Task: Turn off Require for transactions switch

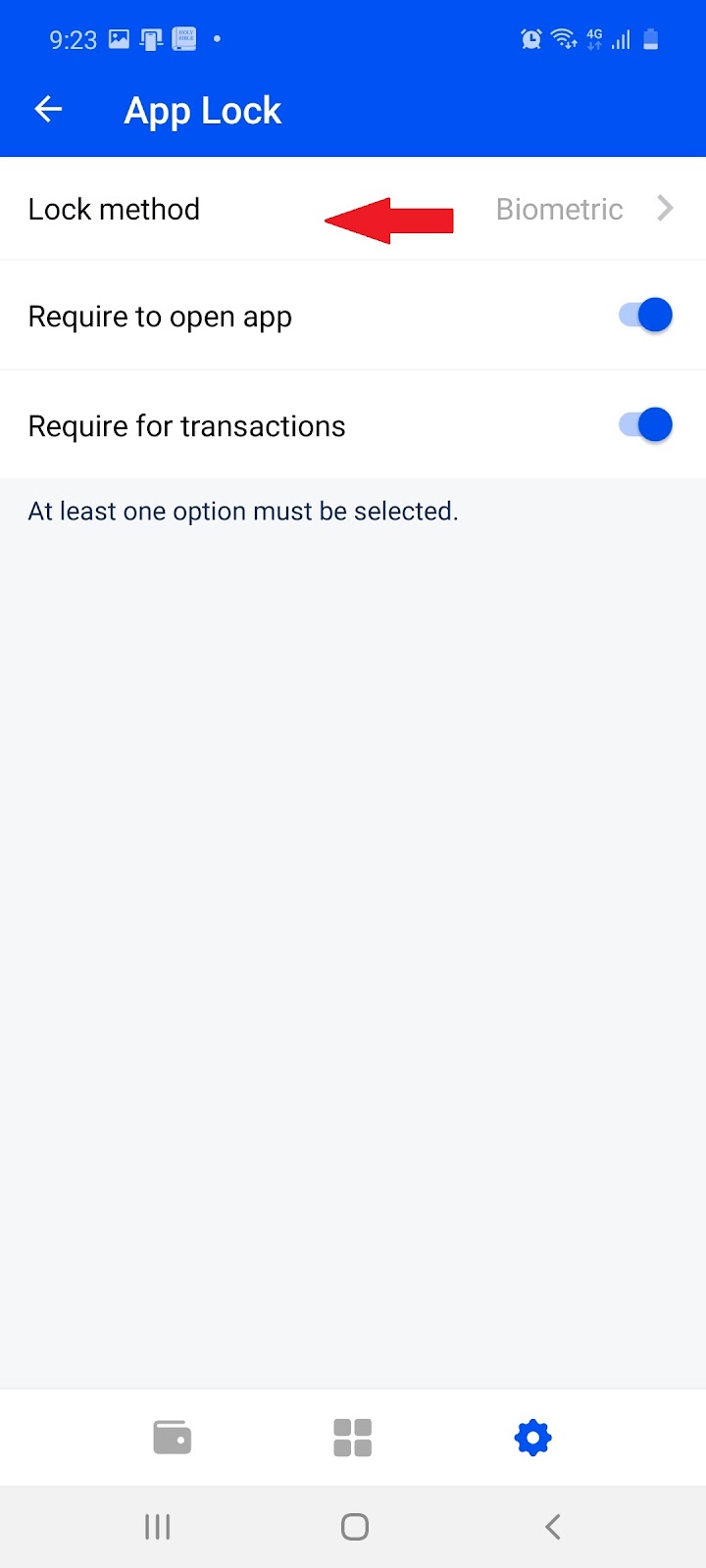Action: tap(646, 425)
